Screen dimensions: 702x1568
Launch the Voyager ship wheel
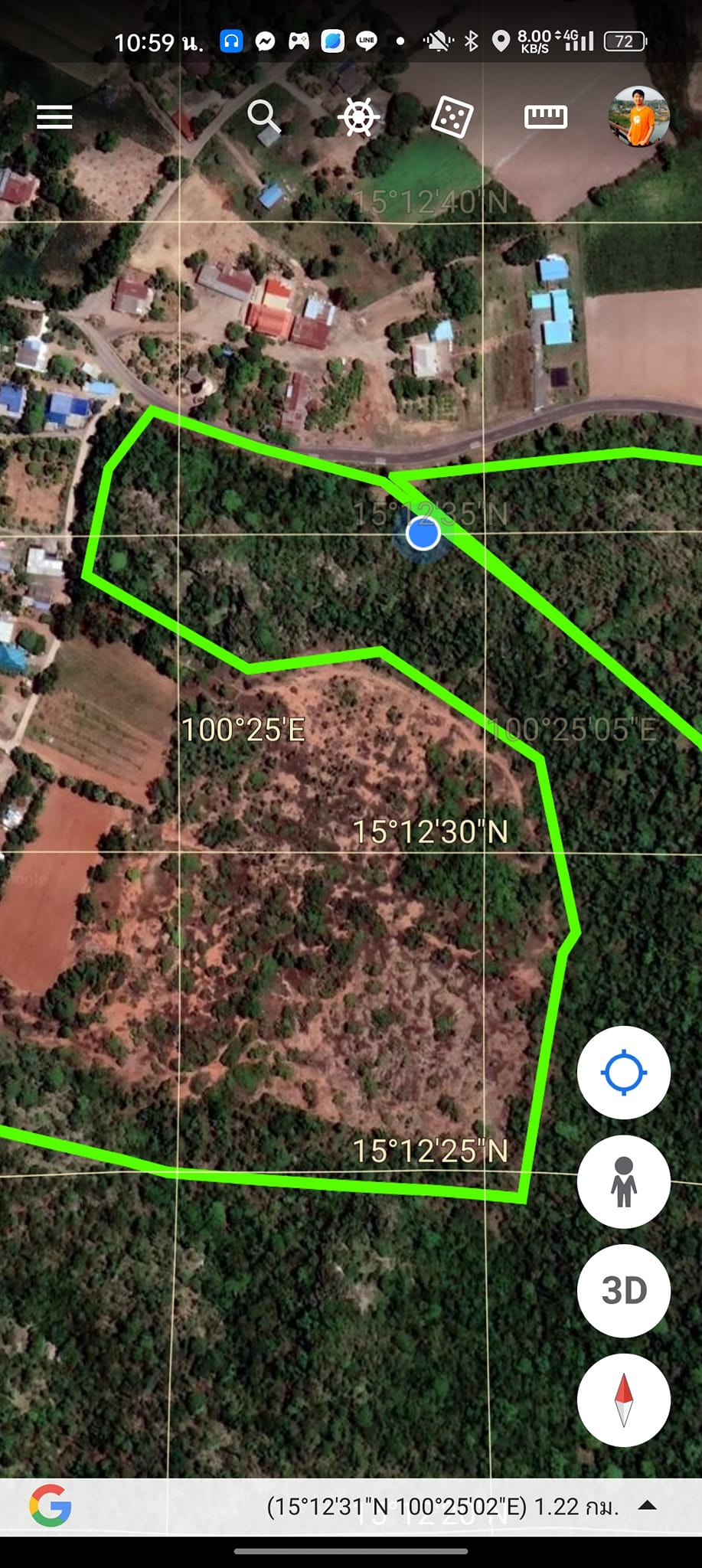(358, 117)
